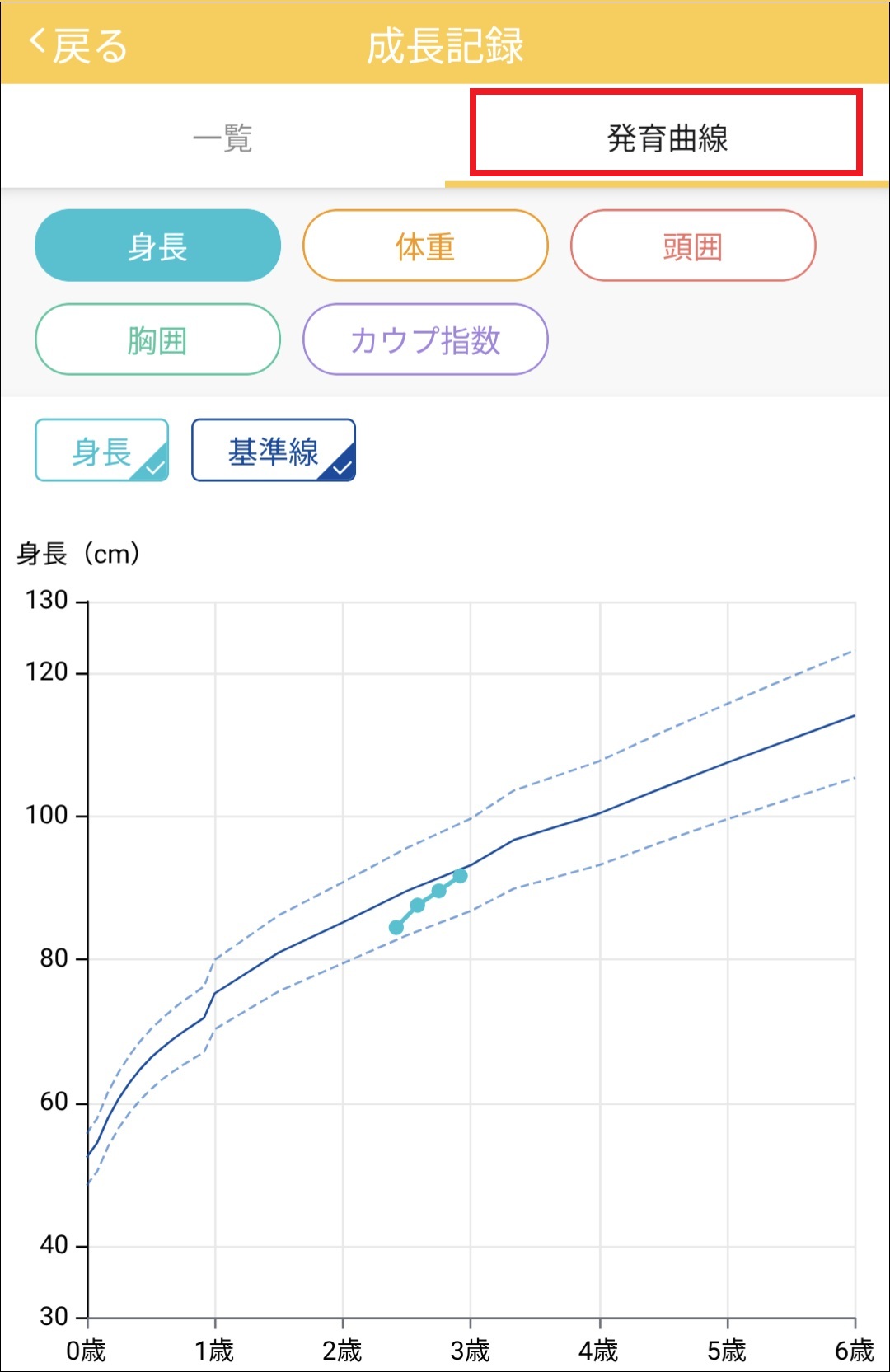The height and width of the screenshot is (1372, 890).
Task: Show the 身長 growth chart
Action: pos(157,246)
